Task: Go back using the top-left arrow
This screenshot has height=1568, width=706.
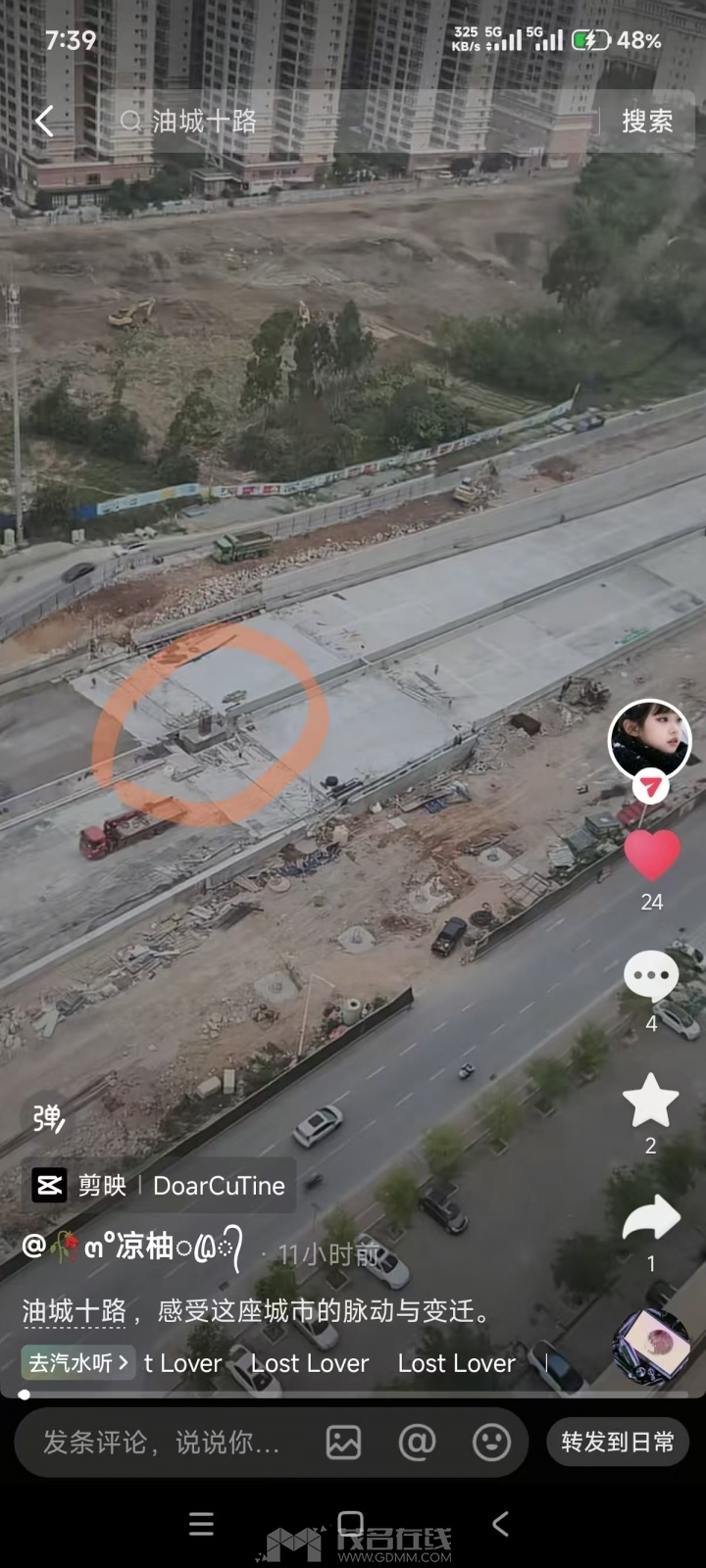Action: [44, 122]
